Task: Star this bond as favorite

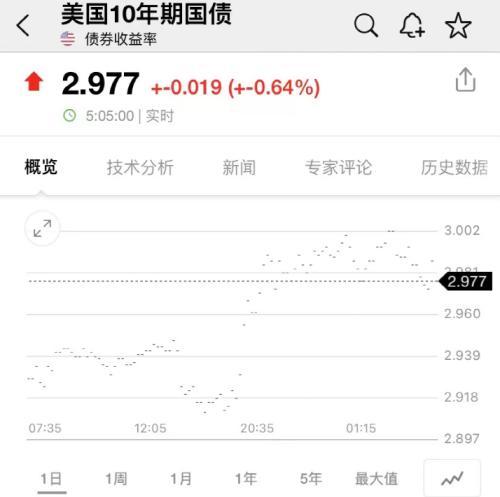Action: [458, 25]
